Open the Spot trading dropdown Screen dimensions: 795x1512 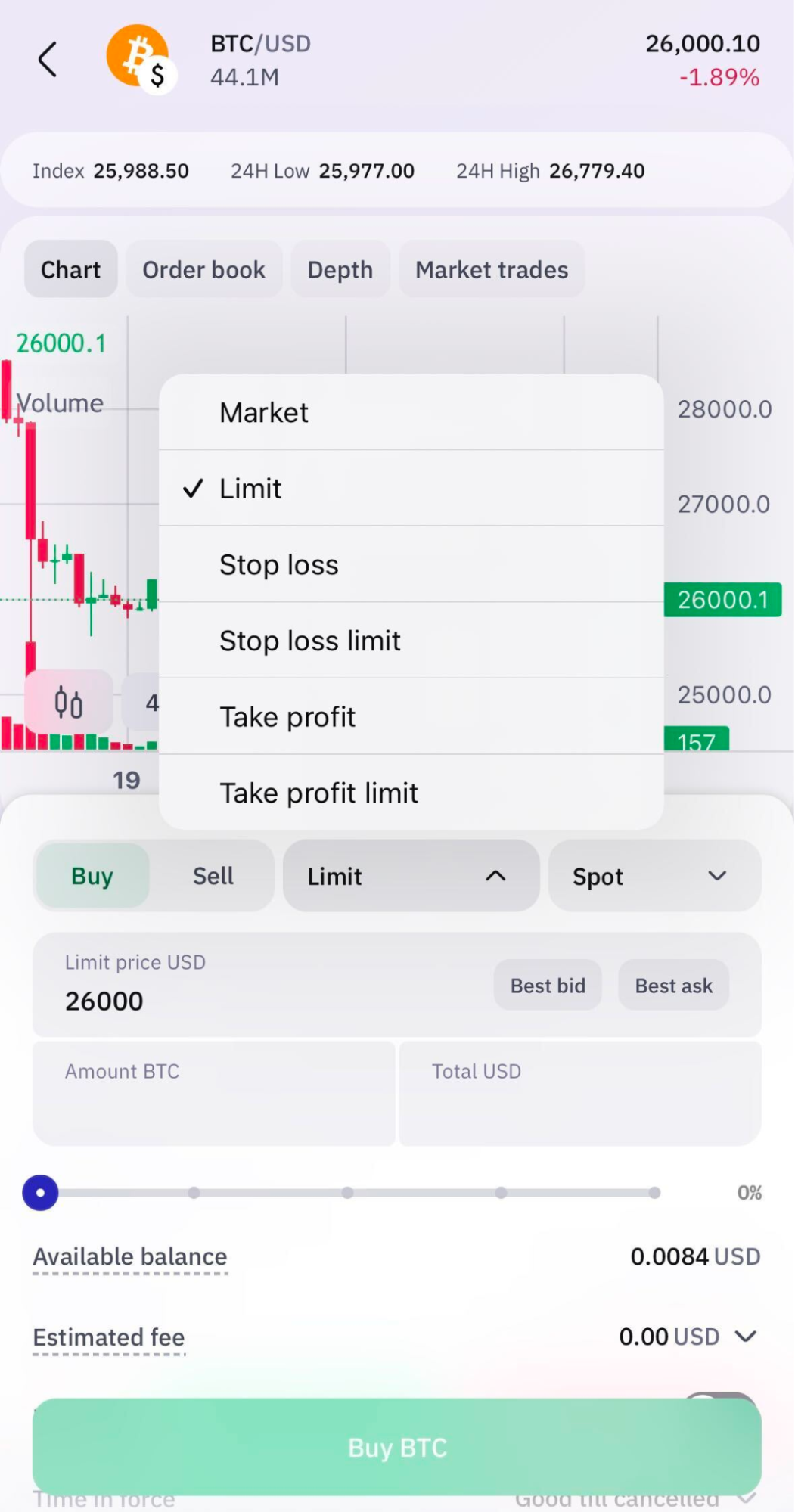click(654, 876)
